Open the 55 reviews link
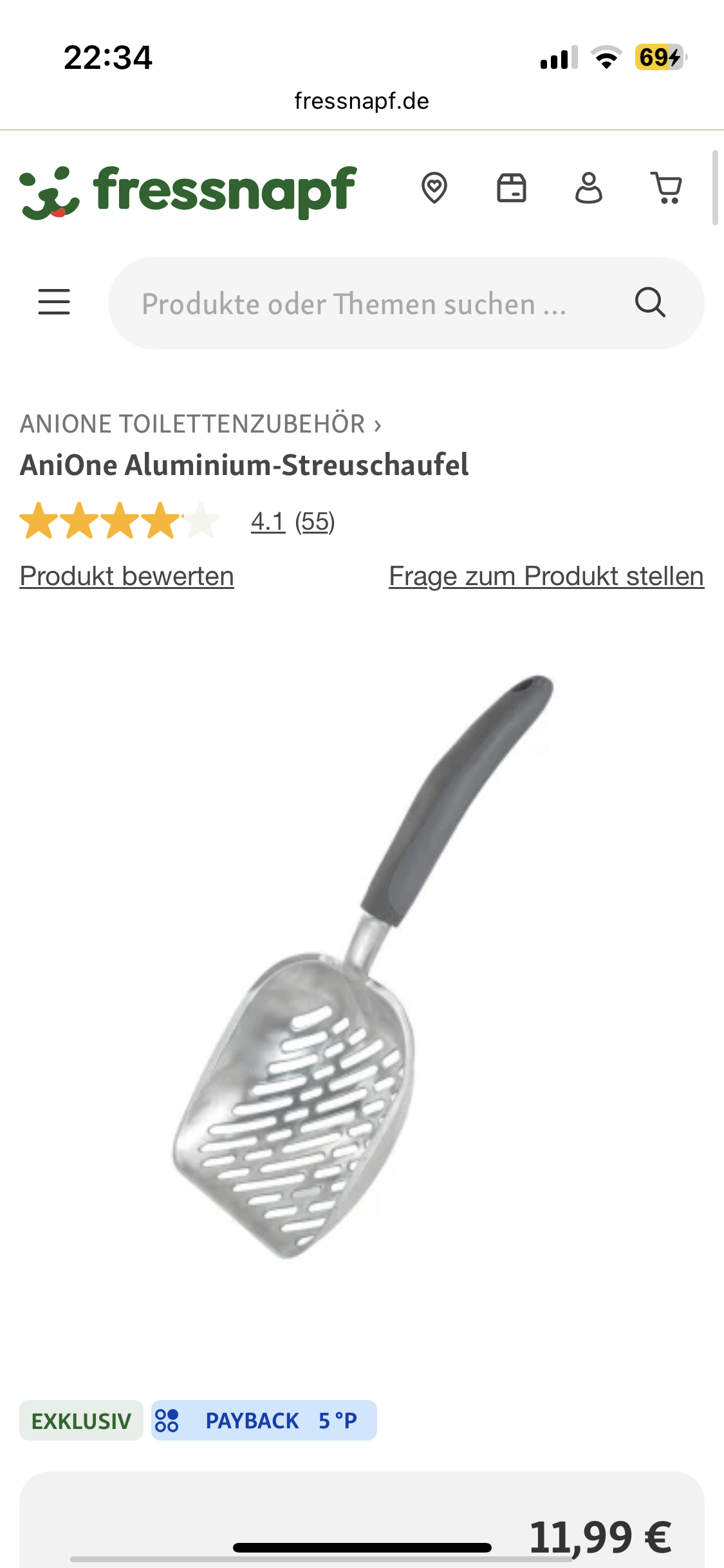 point(315,521)
